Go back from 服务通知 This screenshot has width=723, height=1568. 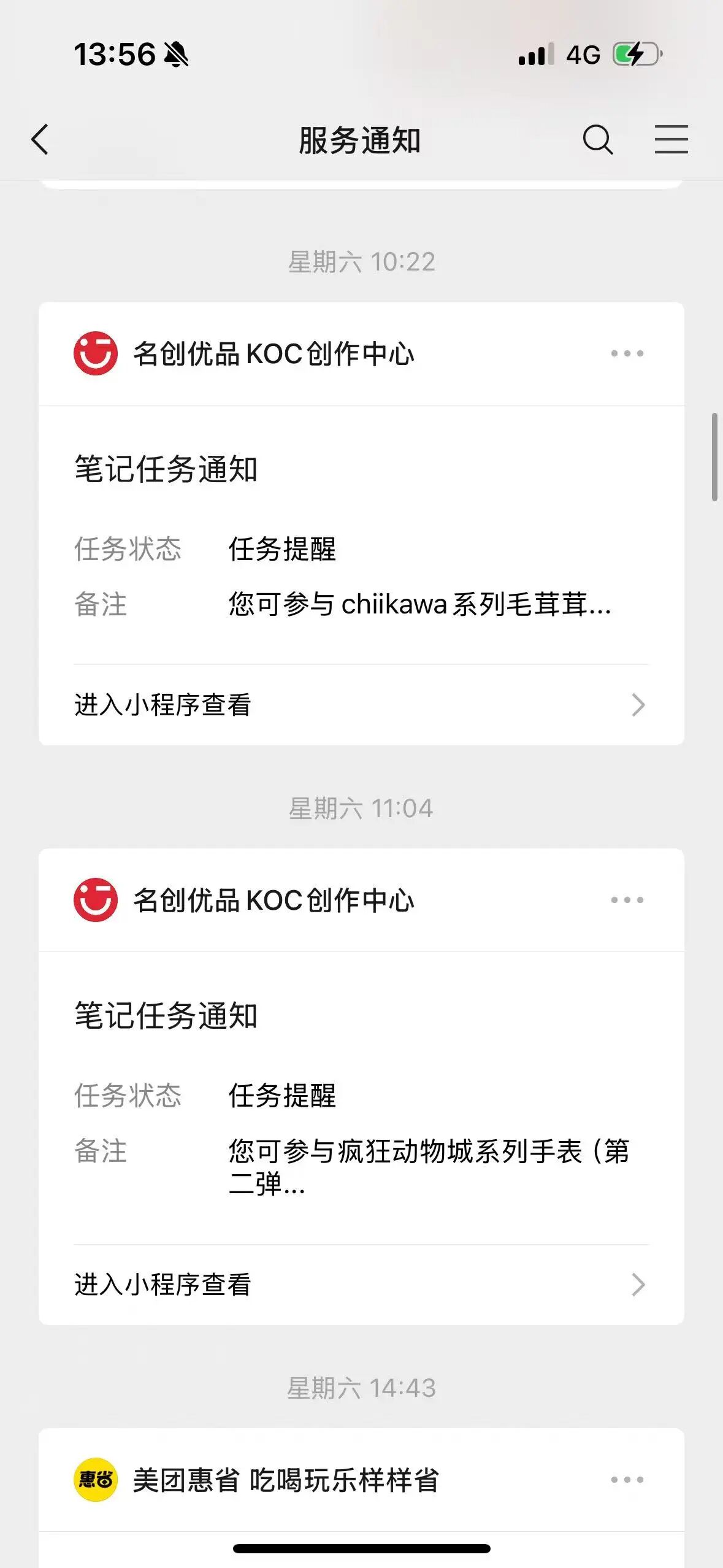click(40, 140)
